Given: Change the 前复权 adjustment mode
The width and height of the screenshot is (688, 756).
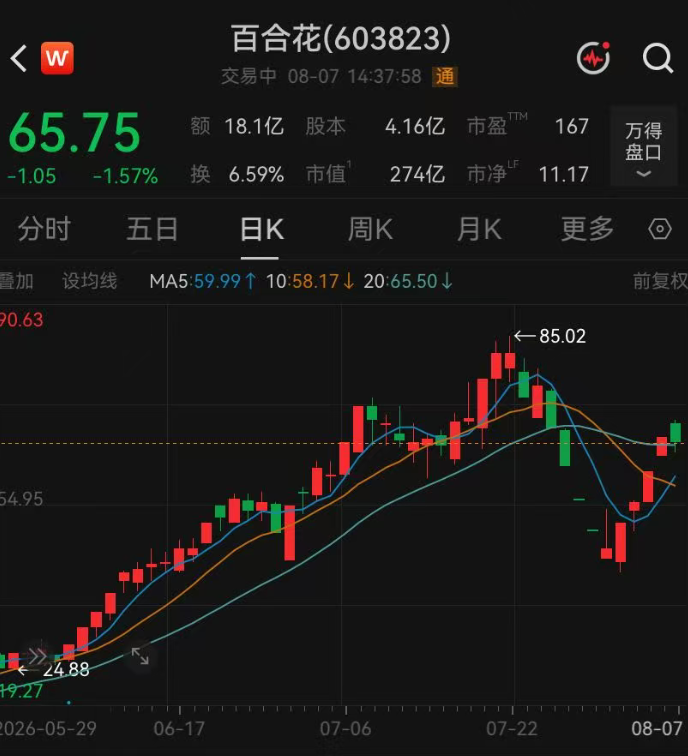Looking at the screenshot, I should (660, 281).
